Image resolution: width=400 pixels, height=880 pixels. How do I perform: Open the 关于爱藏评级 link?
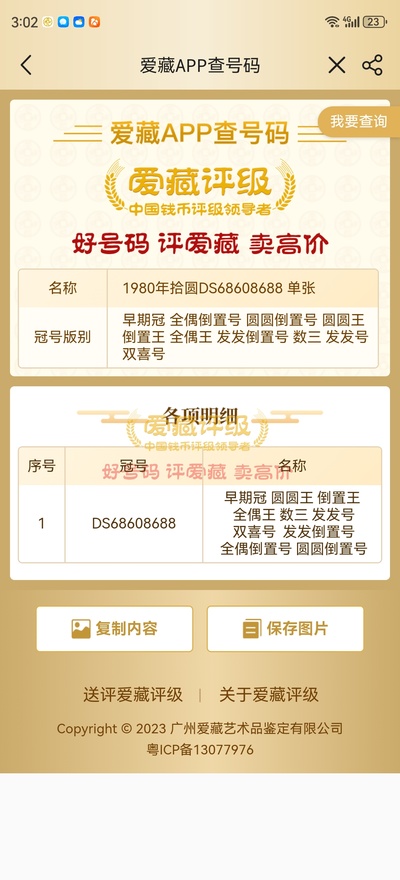click(x=269, y=695)
